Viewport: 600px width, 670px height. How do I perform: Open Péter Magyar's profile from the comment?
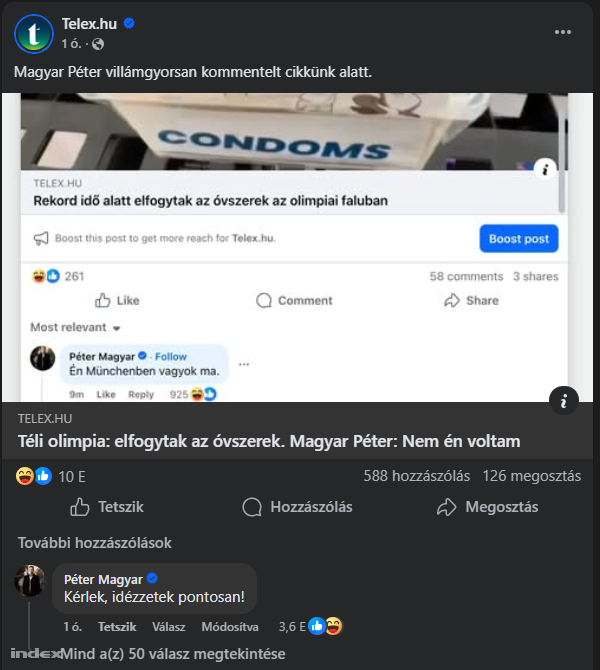click(x=104, y=579)
